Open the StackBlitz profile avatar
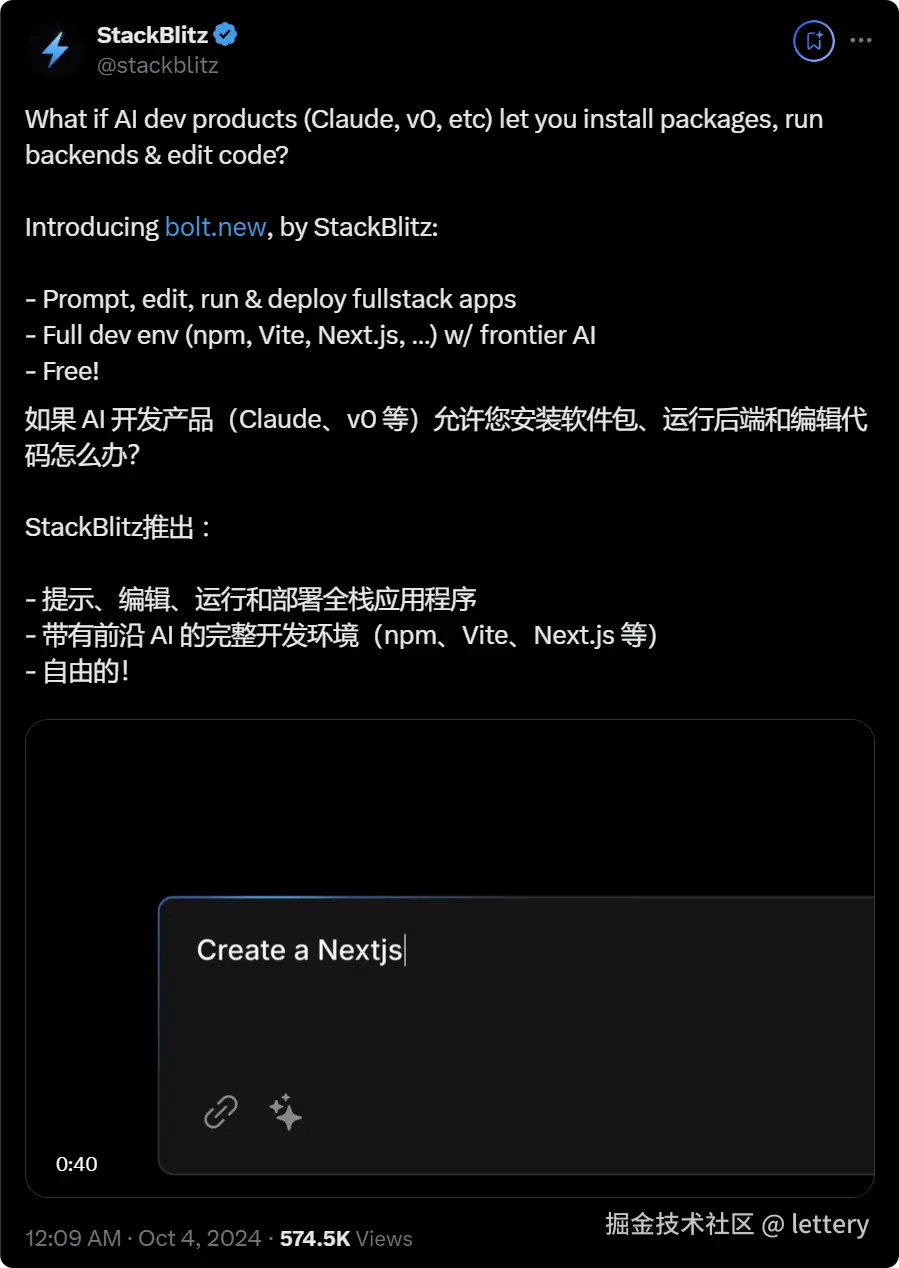Screen dimensions: 899x1268 pos(55,50)
